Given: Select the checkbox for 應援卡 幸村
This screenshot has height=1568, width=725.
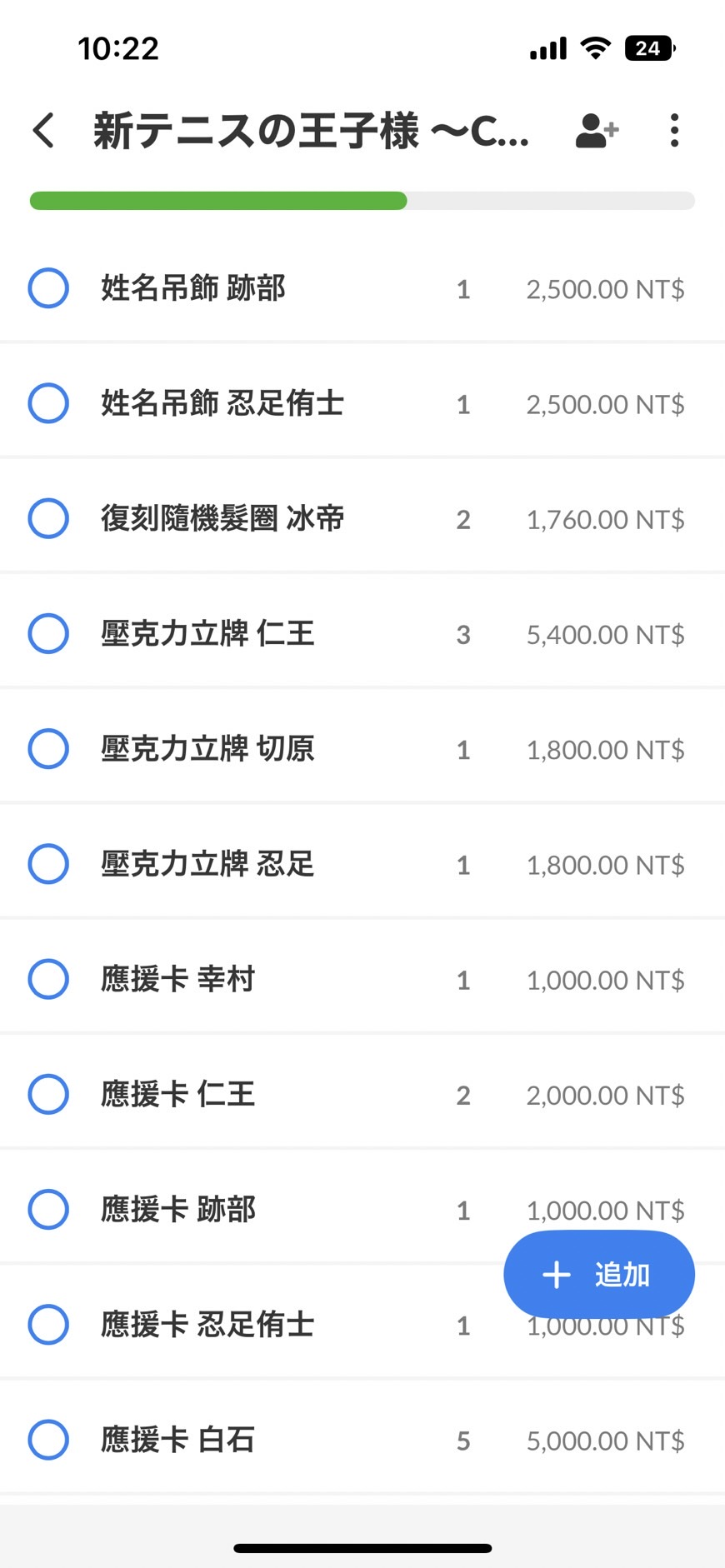Looking at the screenshot, I should 48,979.
